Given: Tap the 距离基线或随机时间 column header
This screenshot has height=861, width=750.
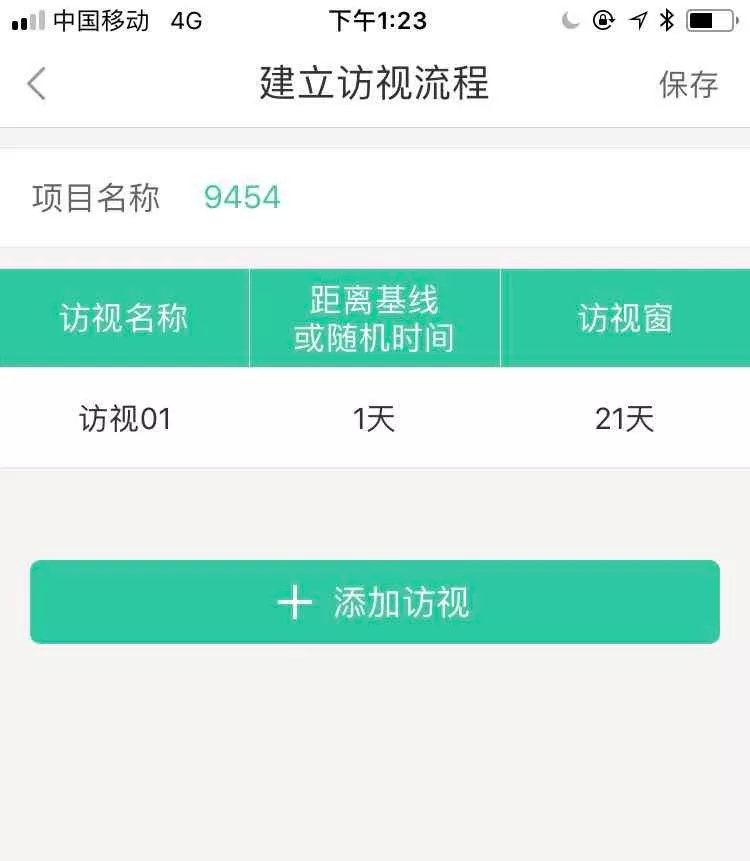Looking at the screenshot, I should (x=374, y=316).
